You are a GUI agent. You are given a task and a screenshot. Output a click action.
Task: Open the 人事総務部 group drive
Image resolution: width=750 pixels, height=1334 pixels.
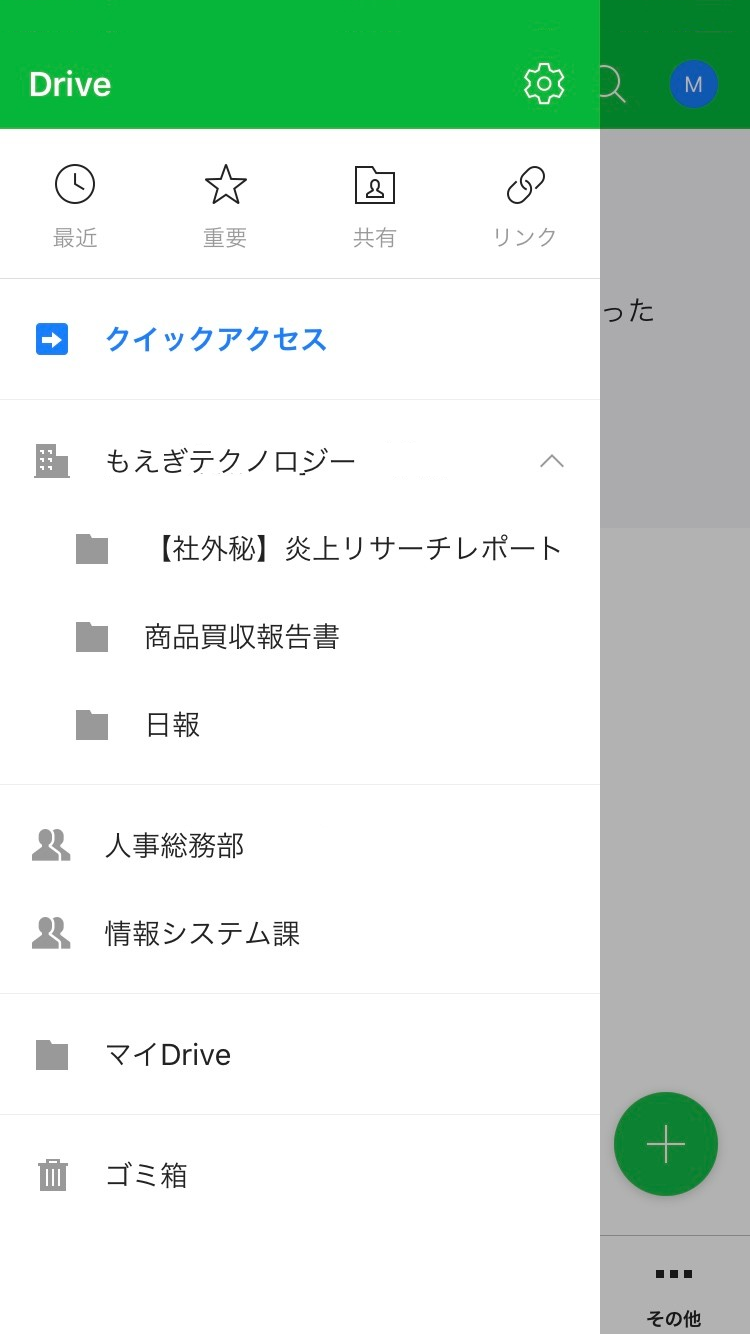pyautogui.click(x=174, y=845)
